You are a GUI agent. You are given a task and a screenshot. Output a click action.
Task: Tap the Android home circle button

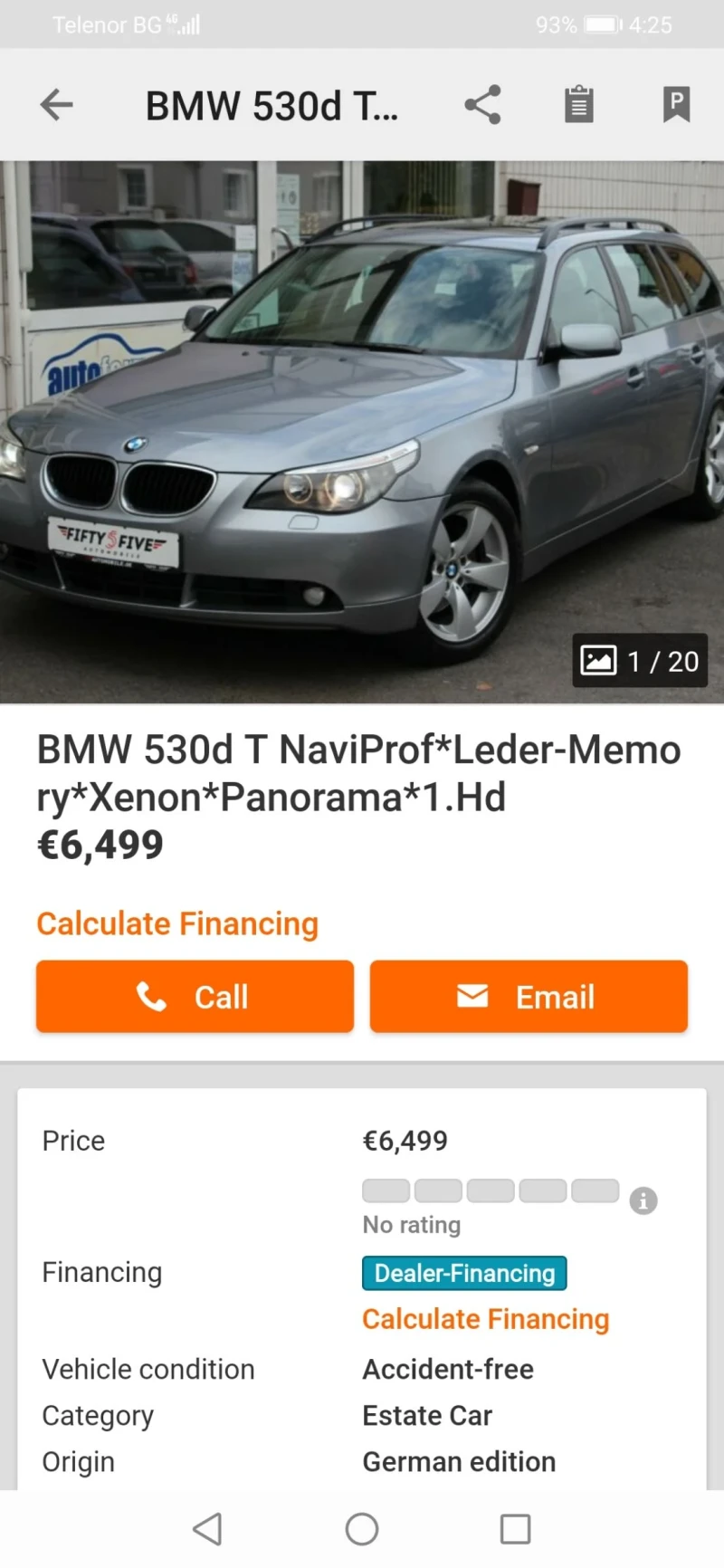point(361,1528)
